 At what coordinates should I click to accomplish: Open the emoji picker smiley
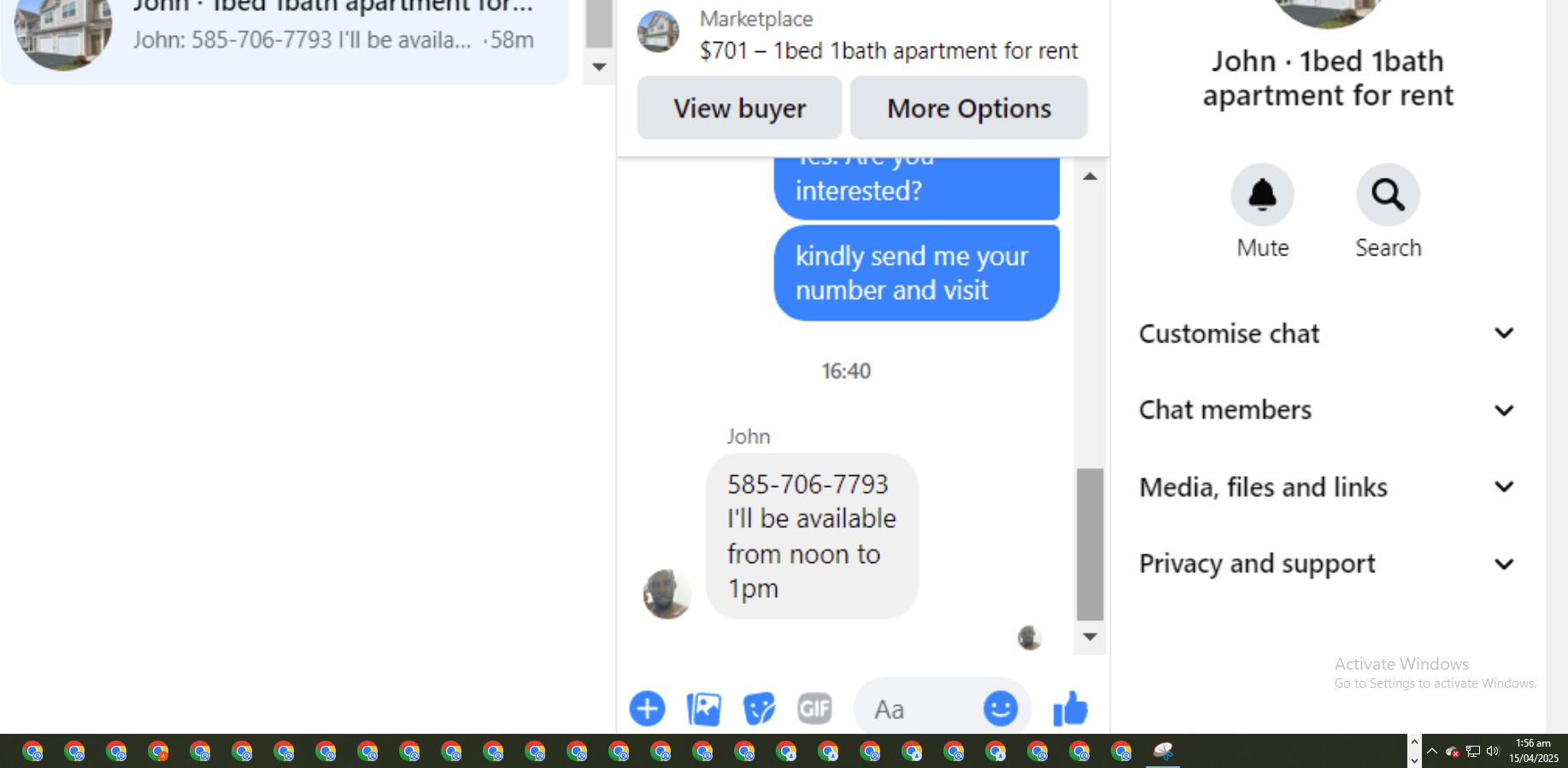point(1000,708)
